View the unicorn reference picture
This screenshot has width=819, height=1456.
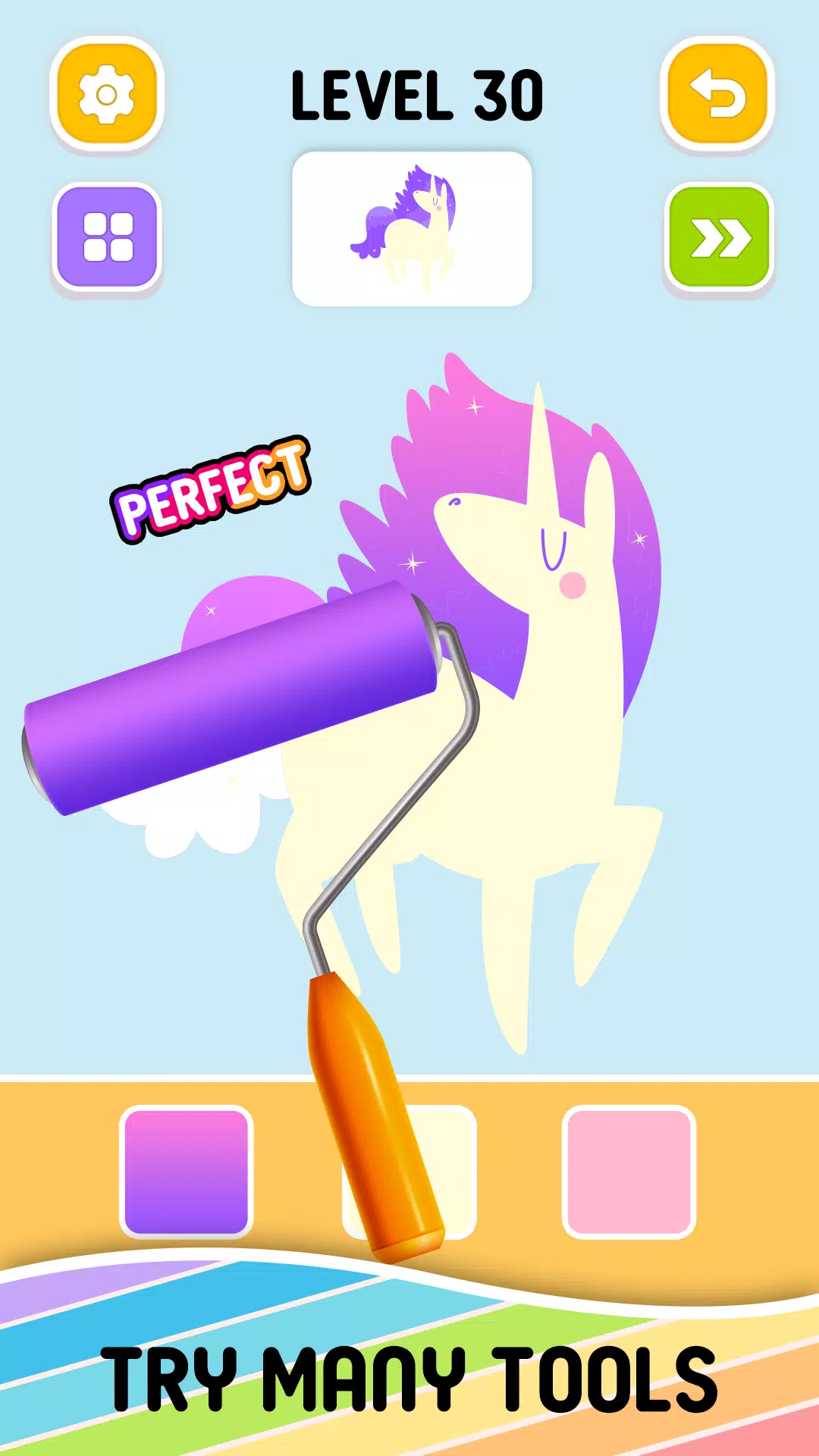point(412,228)
